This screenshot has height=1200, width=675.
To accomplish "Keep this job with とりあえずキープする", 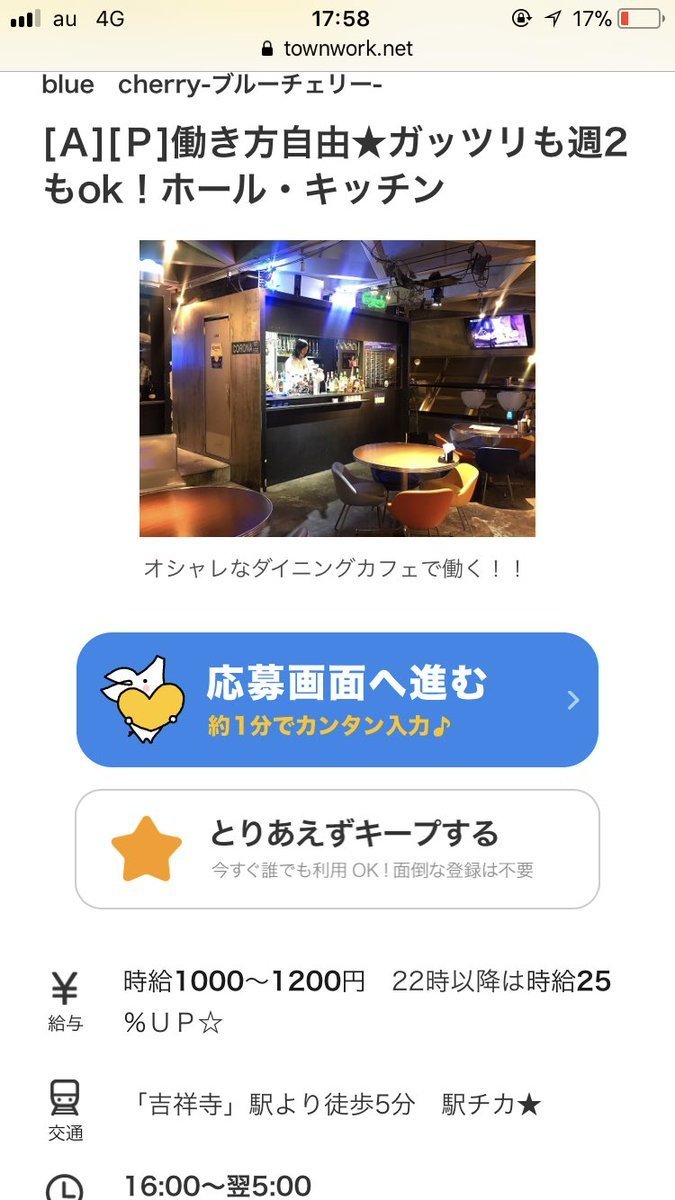I will point(337,849).
